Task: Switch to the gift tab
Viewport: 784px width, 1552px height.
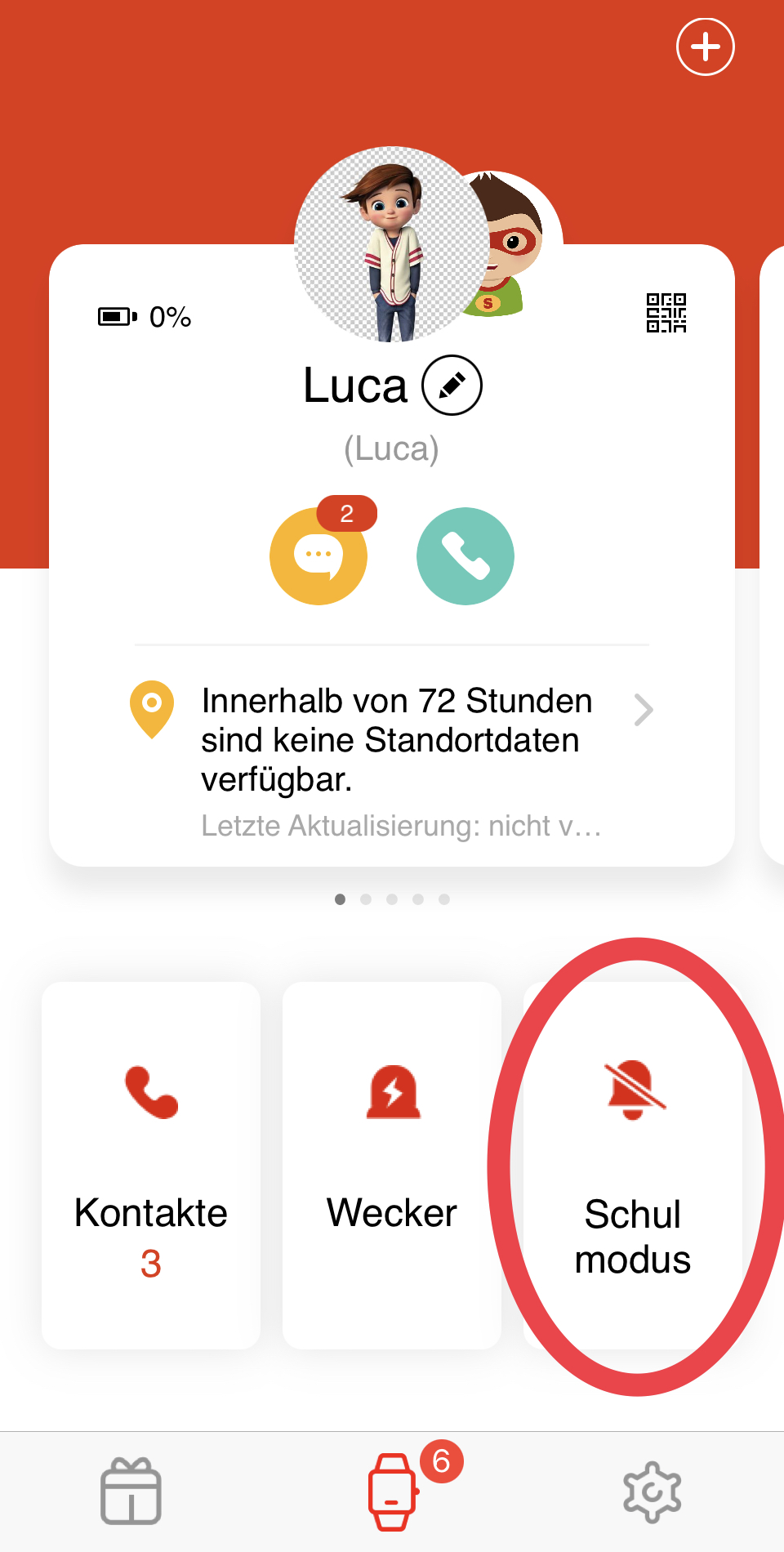Action: coord(131,1492)
